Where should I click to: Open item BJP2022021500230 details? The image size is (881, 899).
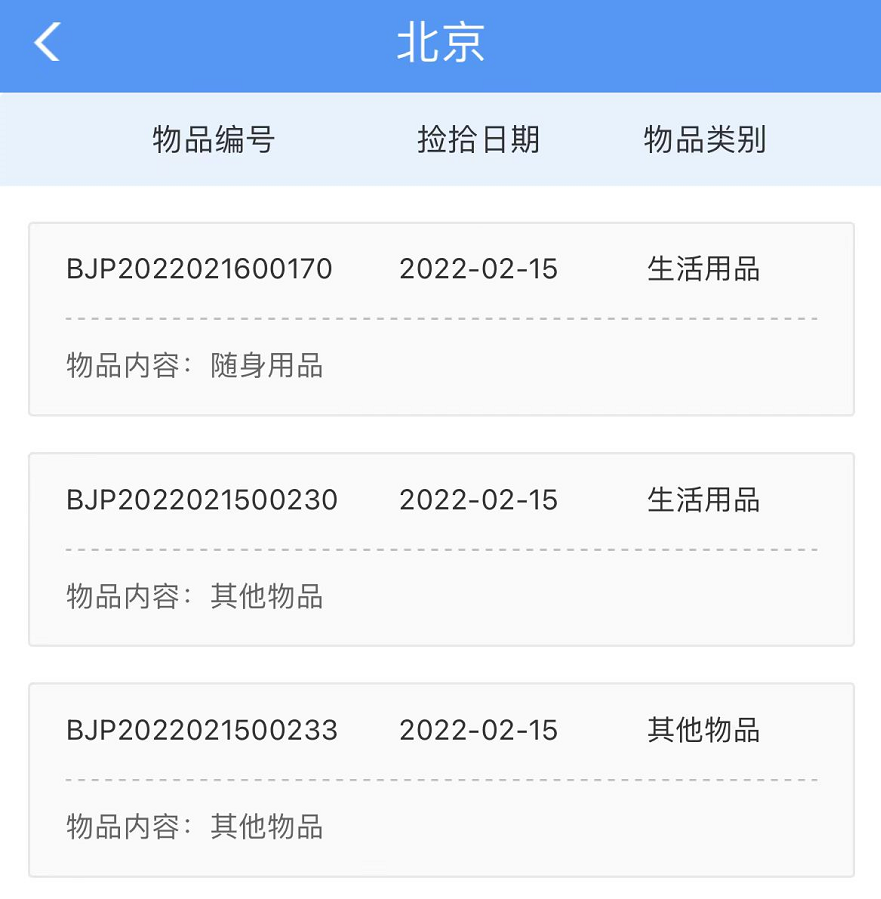[x=200, y=499]
